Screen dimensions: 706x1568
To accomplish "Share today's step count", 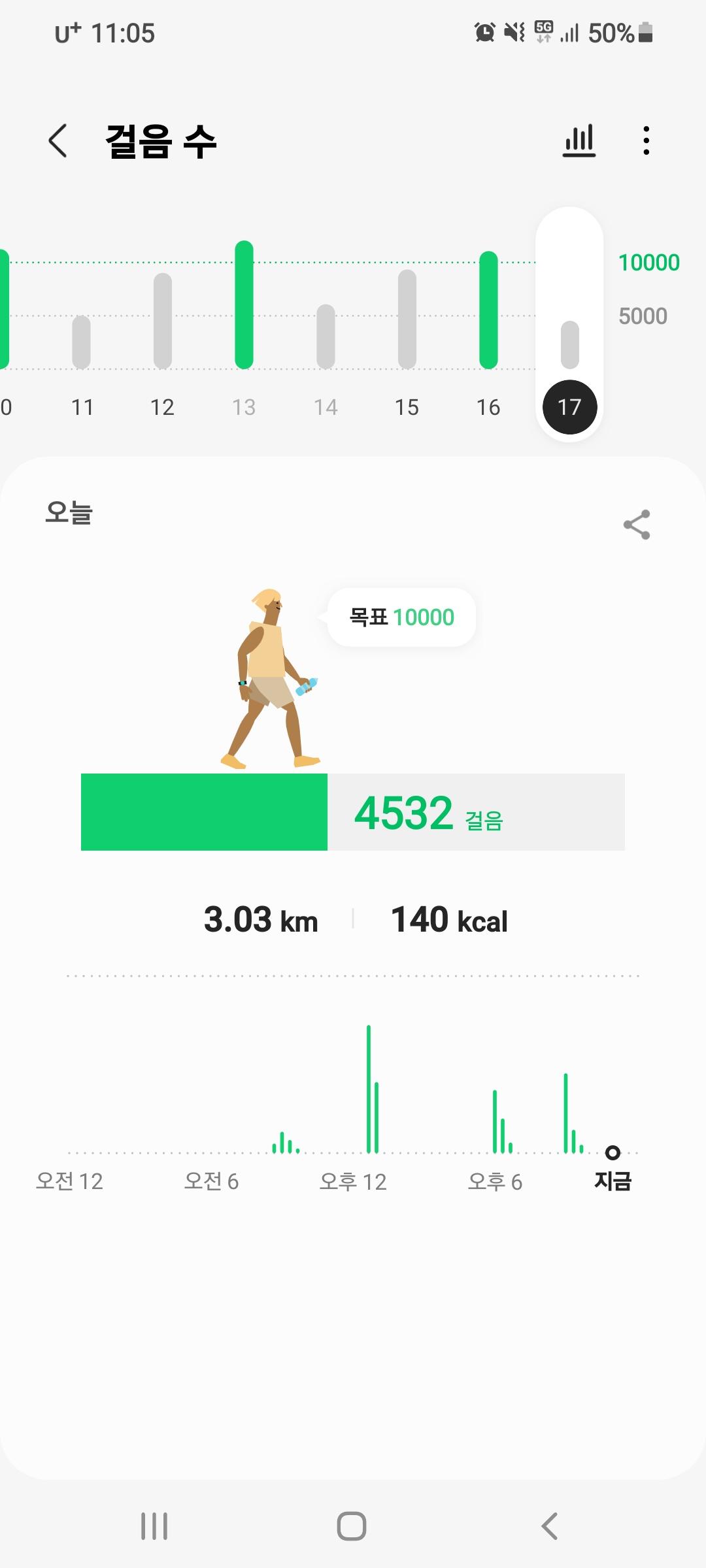I will pos(637,525).
